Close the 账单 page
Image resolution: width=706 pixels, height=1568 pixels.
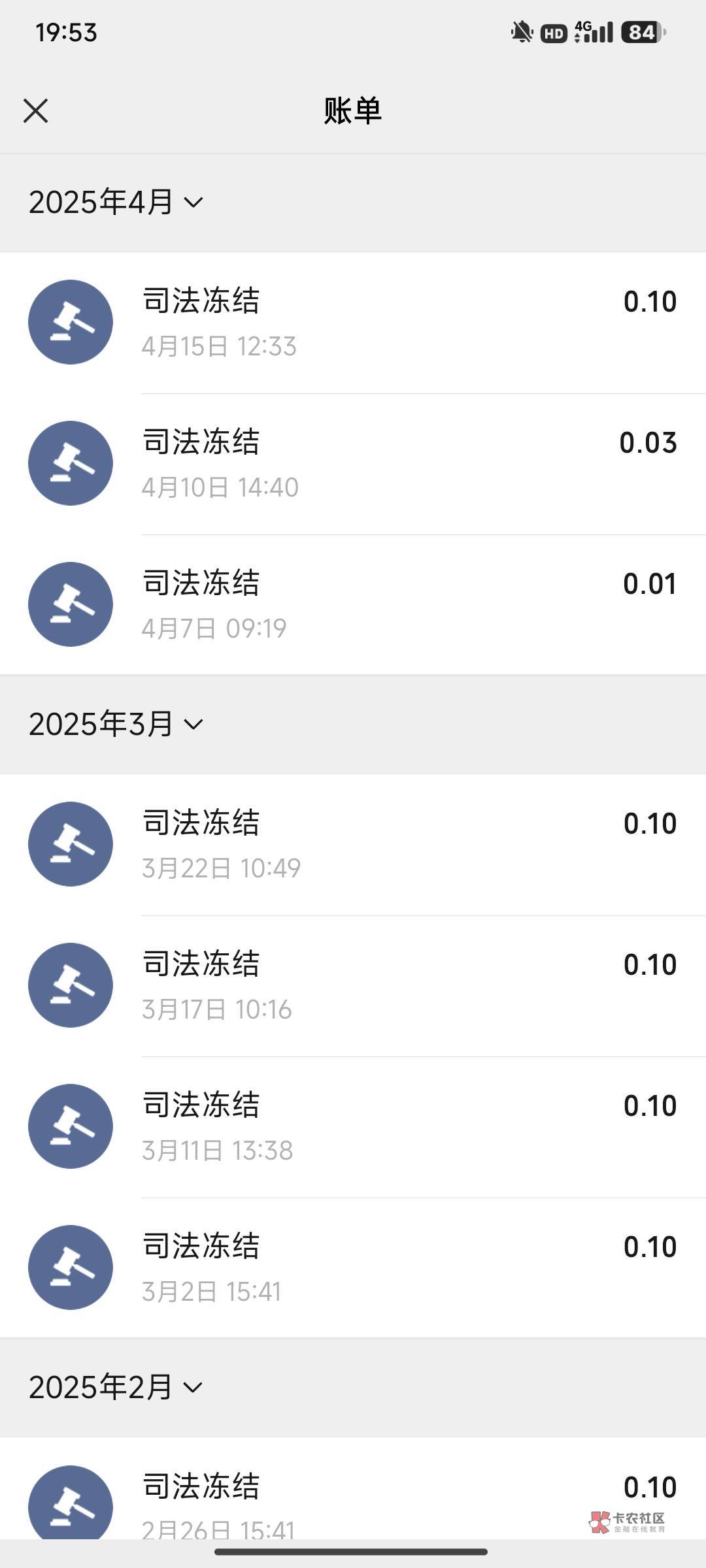coord(36,110)
